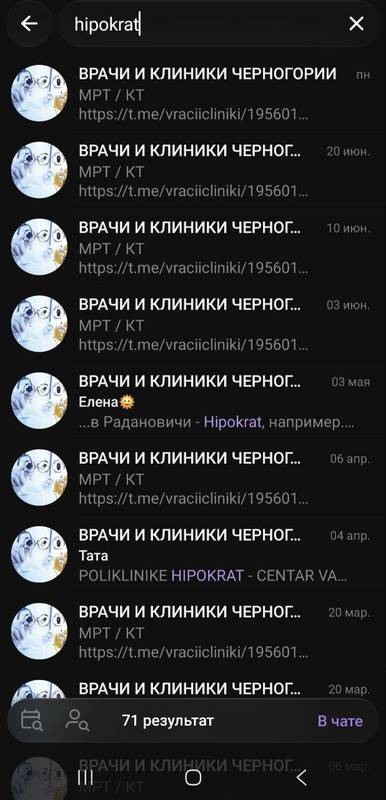Image resolution: width=386 pixels, height=800 pixels.
Task: Open the search result dated 03 июн.
Action: pos(193,324)
